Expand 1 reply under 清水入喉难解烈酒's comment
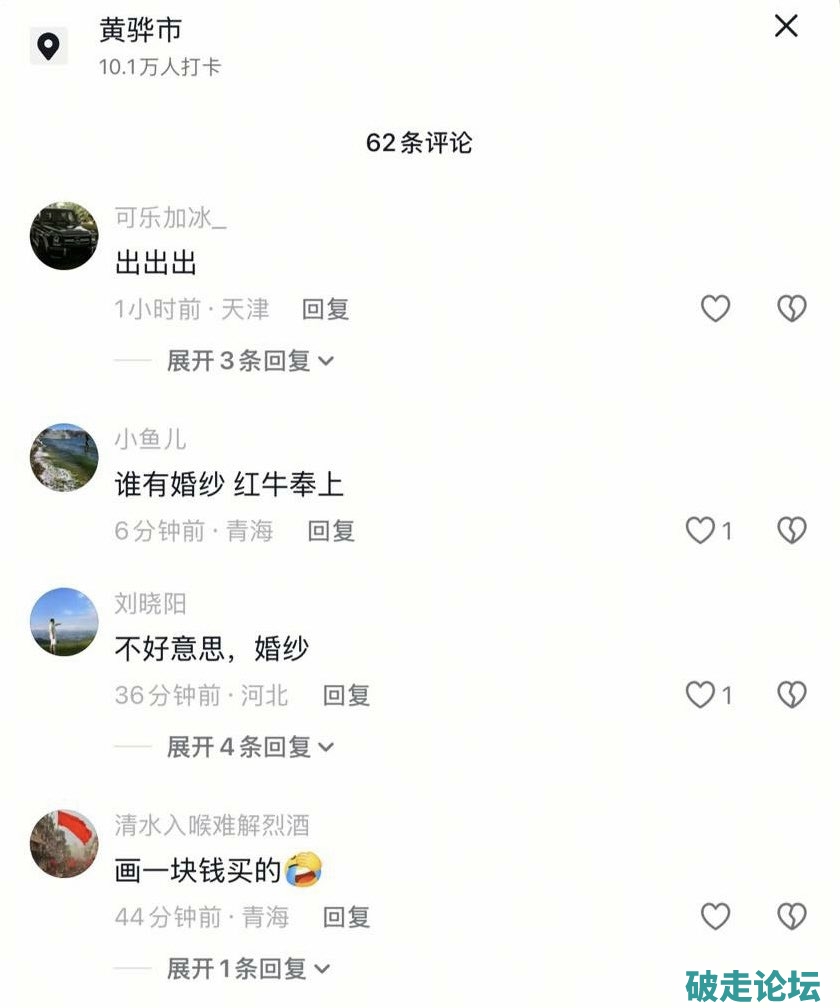 249,968
